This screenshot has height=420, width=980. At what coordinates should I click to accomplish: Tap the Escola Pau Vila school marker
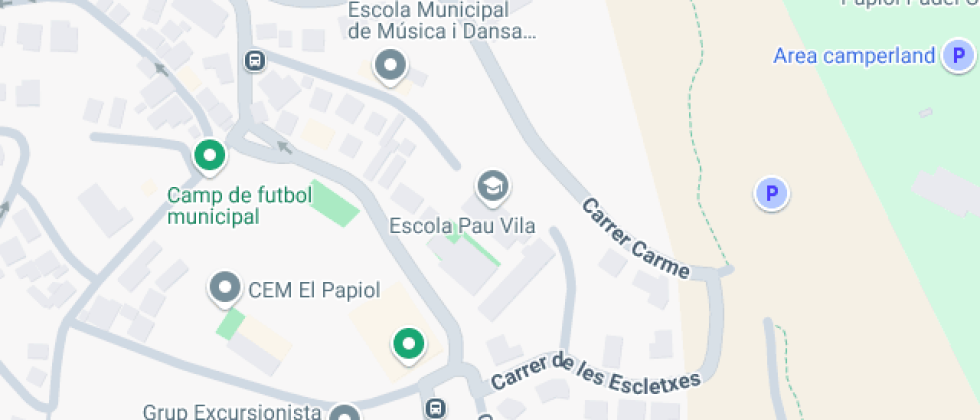(492, 185)
